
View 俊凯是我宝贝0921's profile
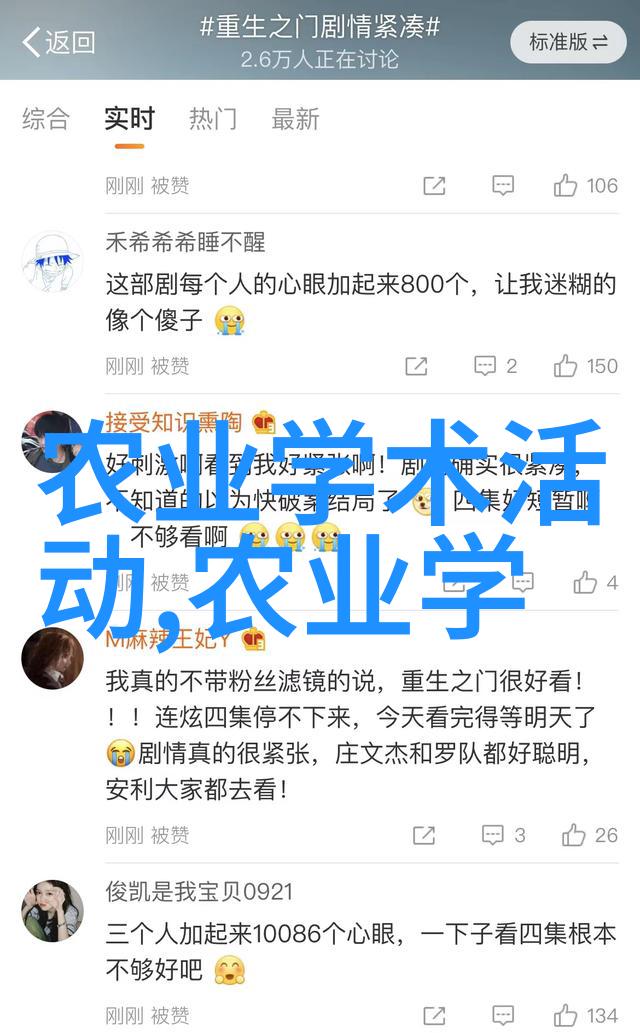52,911
